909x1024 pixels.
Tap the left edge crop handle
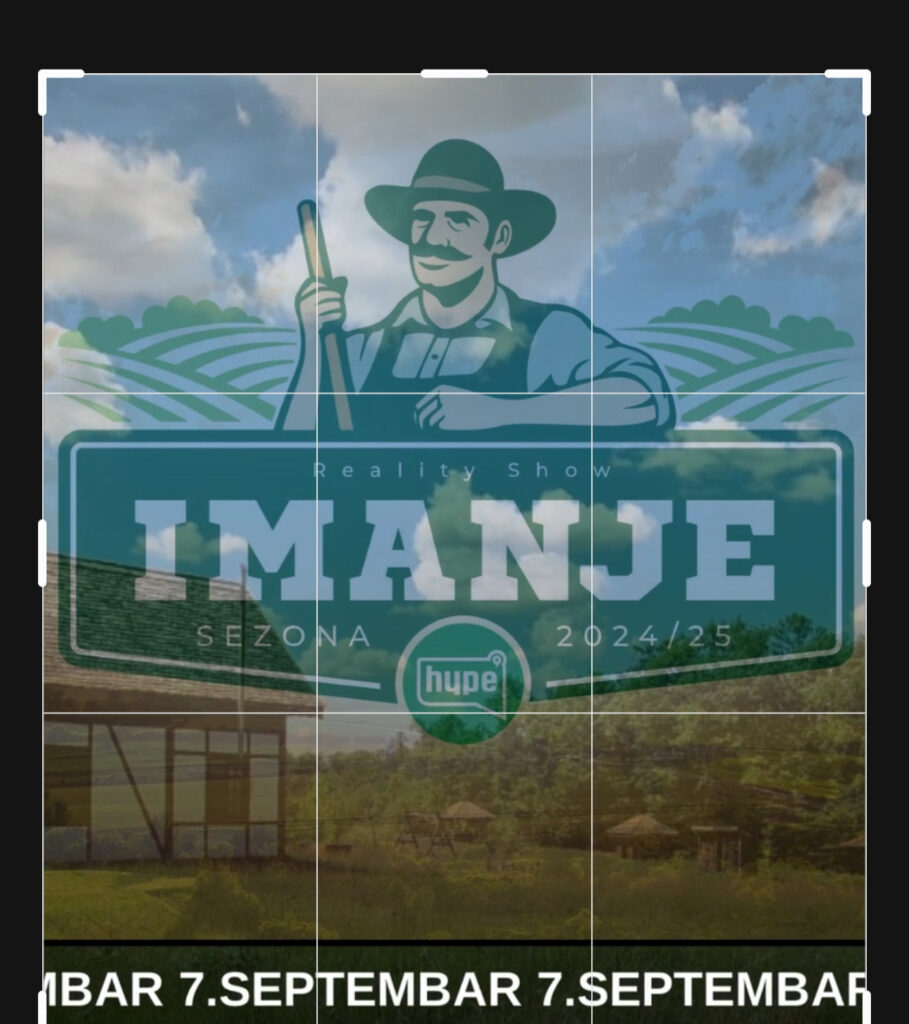click(x=43, y=553)
